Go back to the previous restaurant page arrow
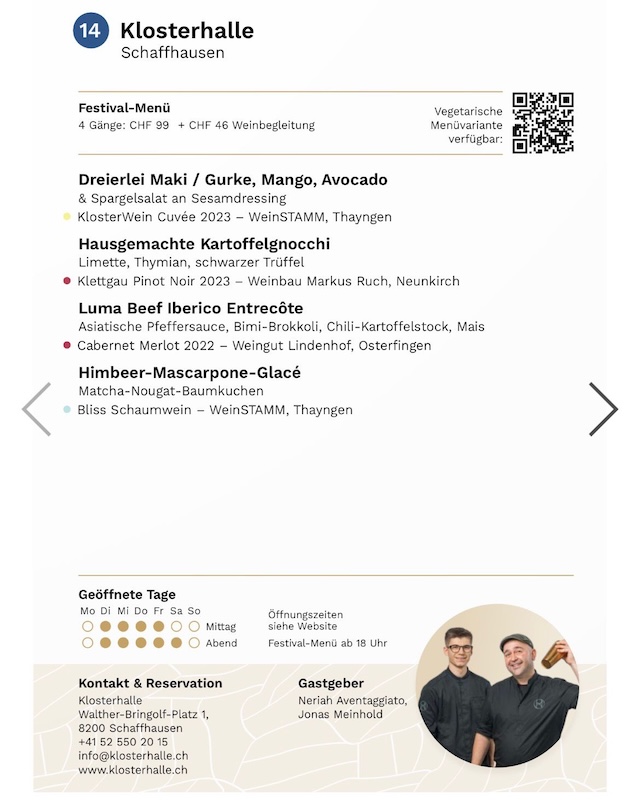The image size is (640, 802). click(x=37, y=409)
